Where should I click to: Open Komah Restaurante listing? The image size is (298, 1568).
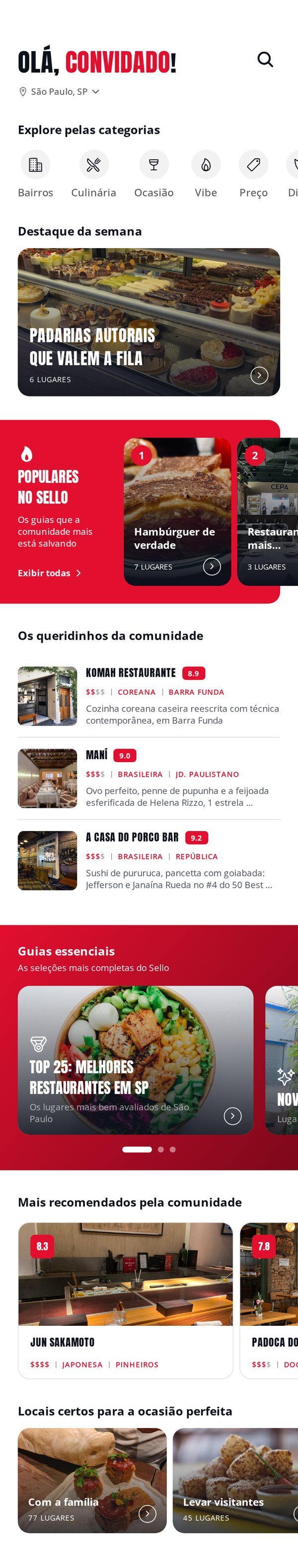click(149, 696)
